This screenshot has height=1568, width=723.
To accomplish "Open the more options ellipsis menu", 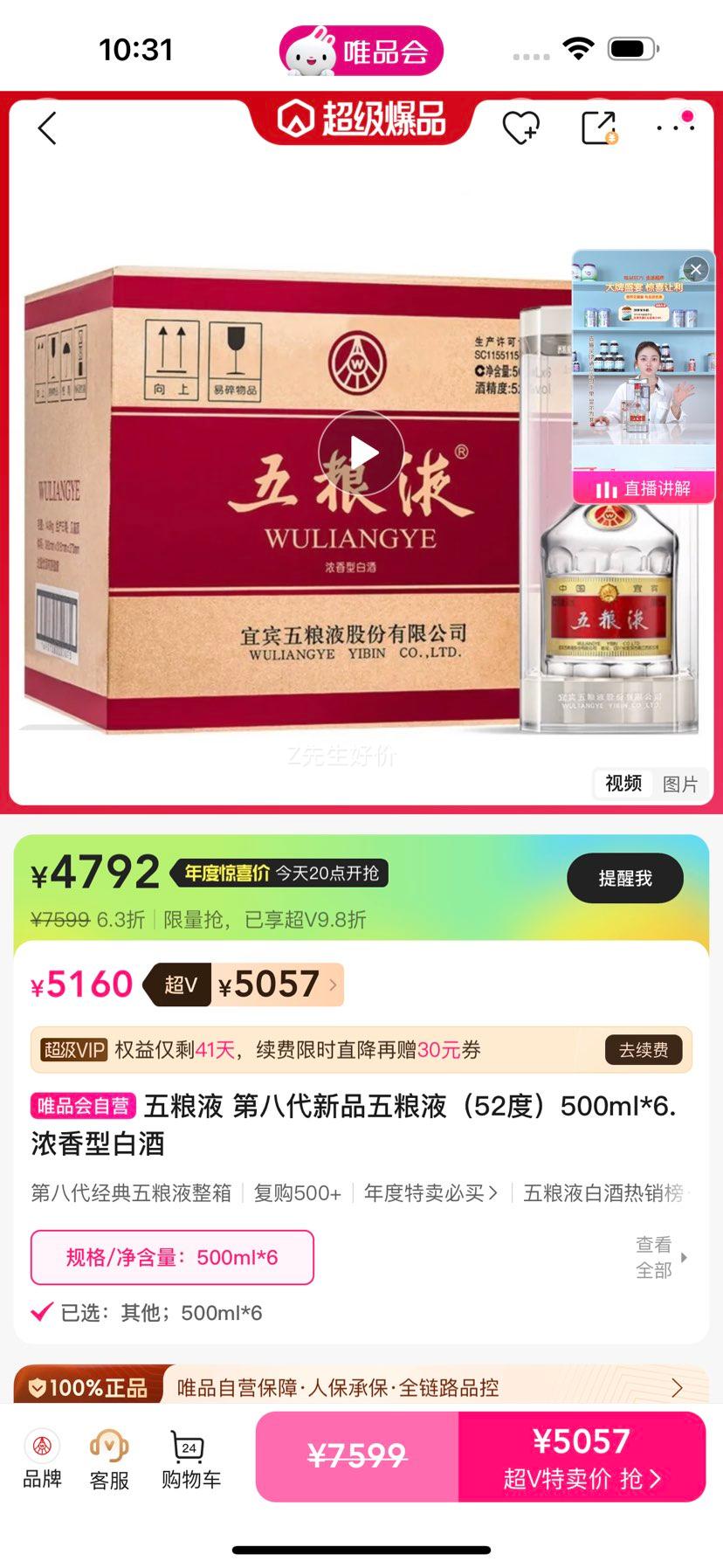I will pos(676,128).
